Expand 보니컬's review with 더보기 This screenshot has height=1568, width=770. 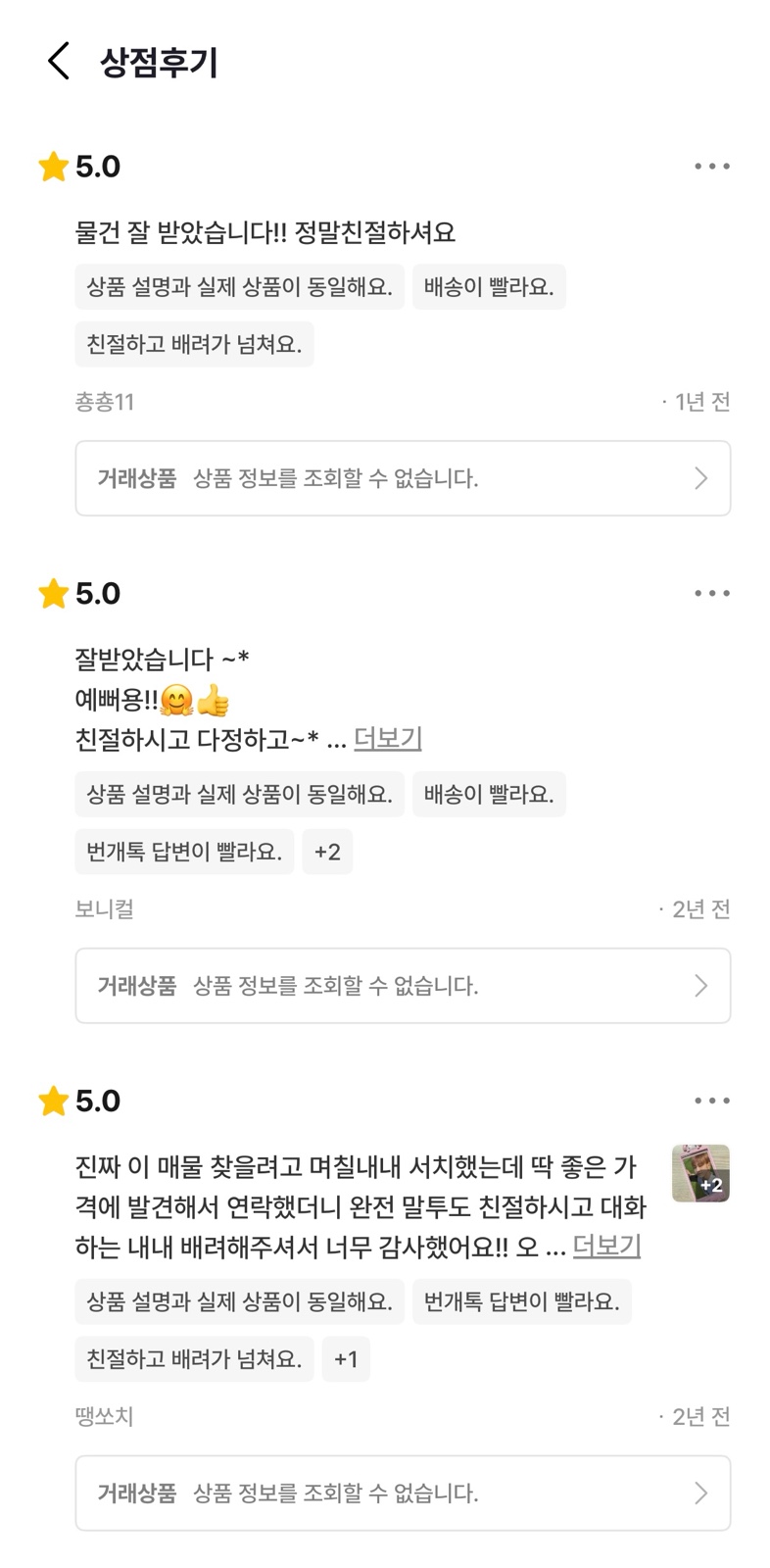click(388, 739)
